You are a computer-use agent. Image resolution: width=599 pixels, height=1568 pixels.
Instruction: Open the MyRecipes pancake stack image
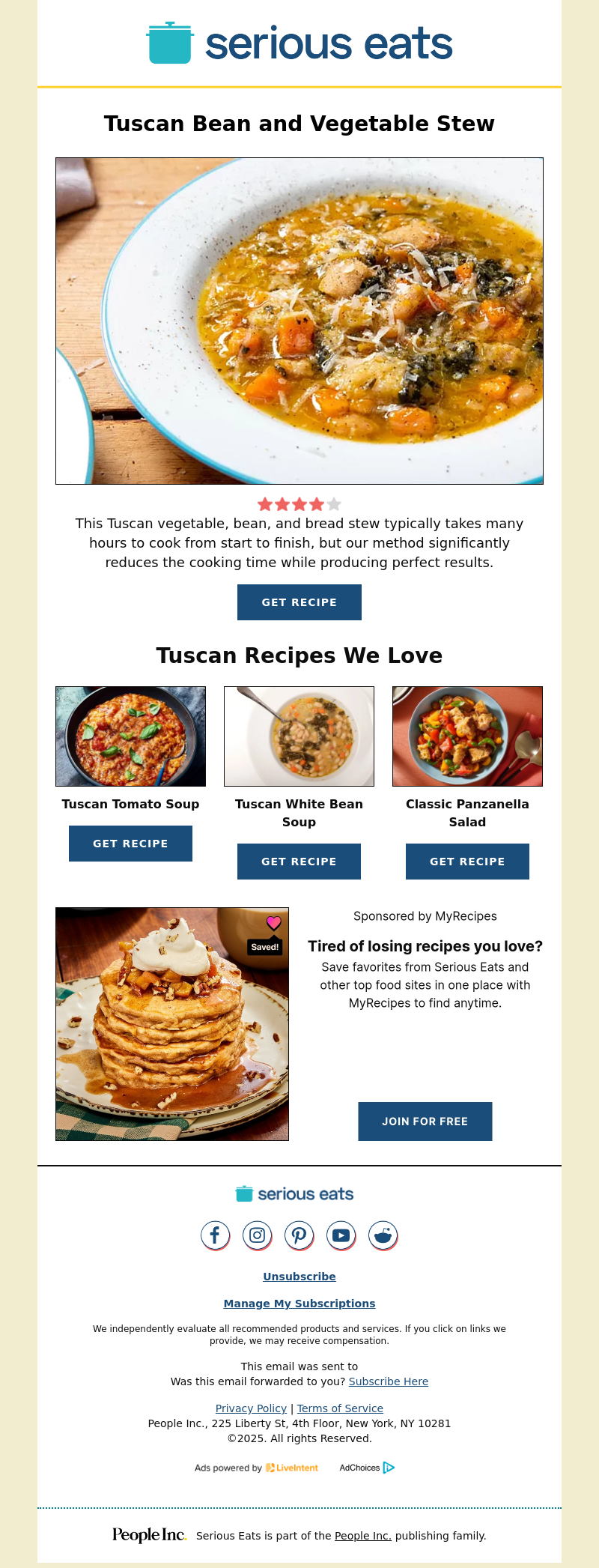tap(172, 1024)
